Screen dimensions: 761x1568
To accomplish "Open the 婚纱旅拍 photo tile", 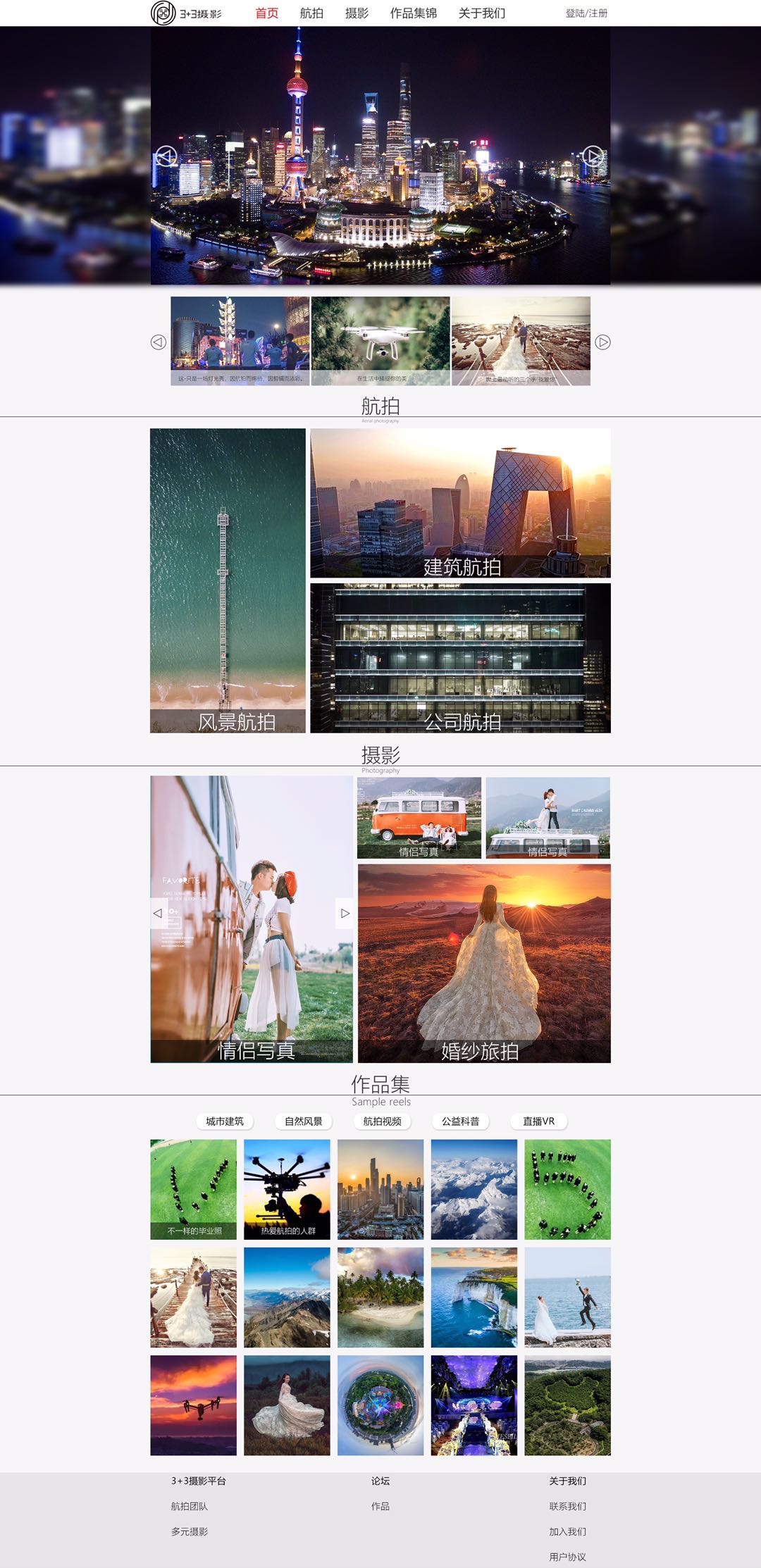I will click(x=484, y=963).
